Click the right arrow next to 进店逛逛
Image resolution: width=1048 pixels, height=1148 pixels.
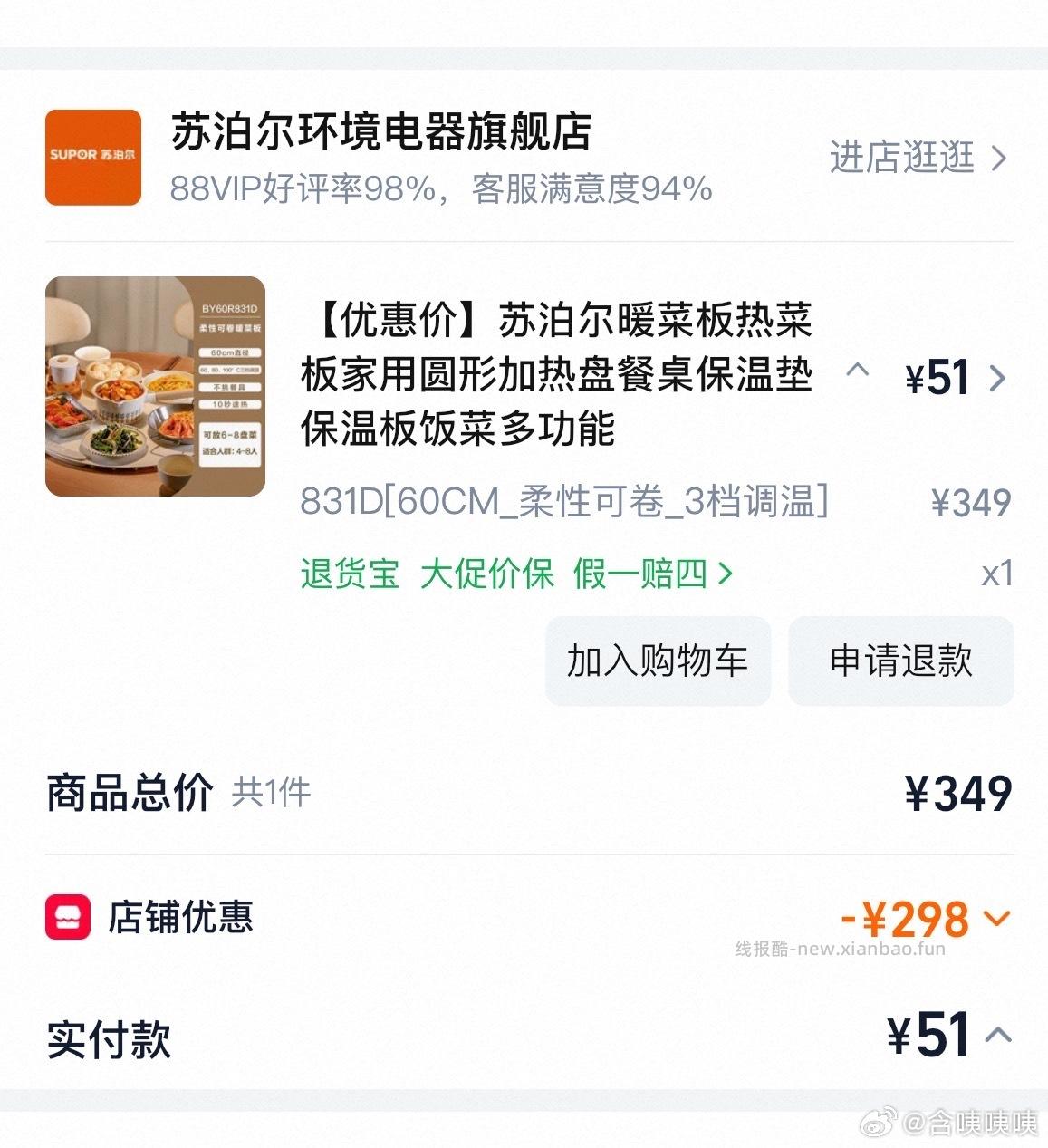click(1001, 158)
